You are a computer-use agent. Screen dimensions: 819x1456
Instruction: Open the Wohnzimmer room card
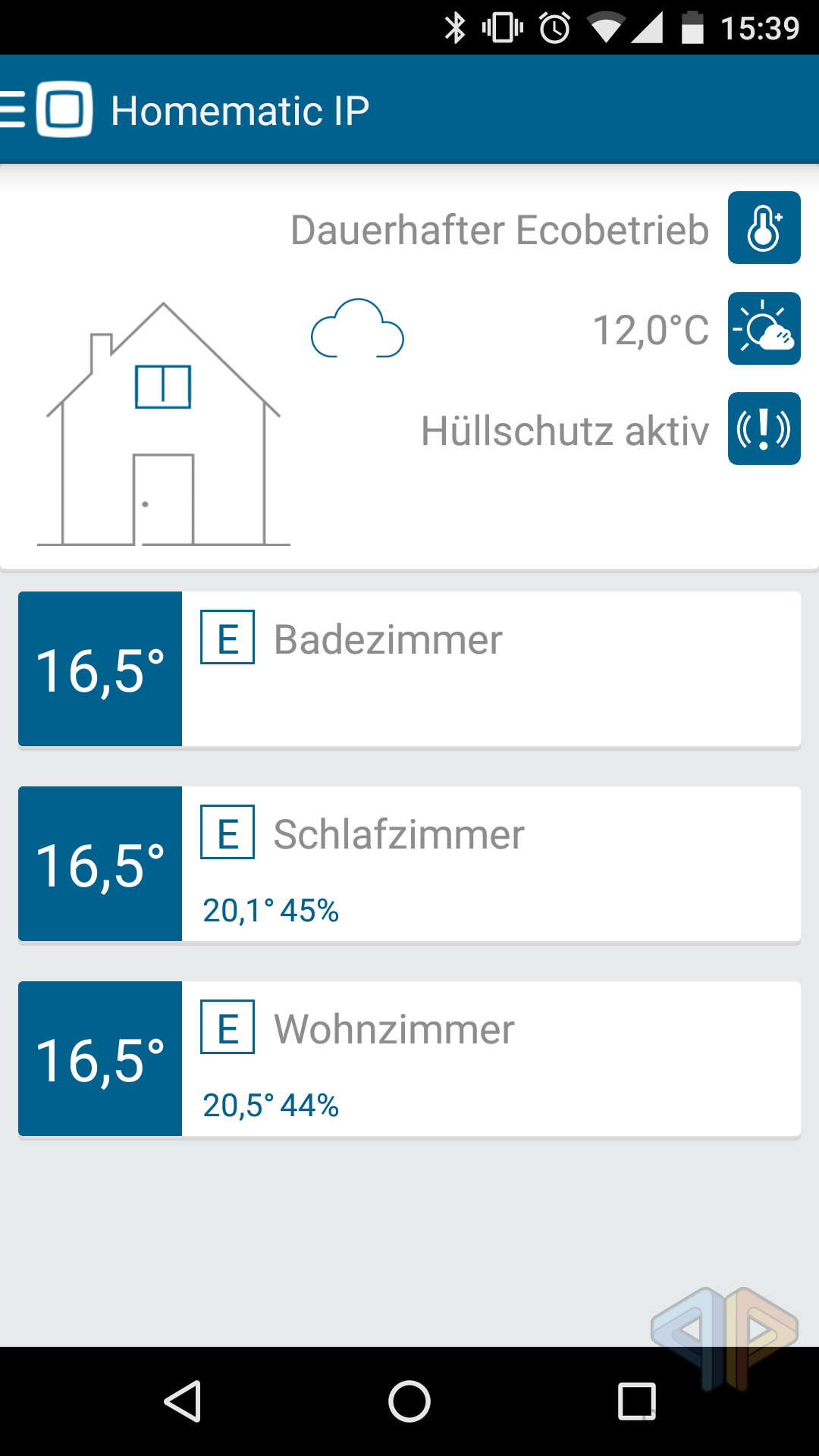409,1059
